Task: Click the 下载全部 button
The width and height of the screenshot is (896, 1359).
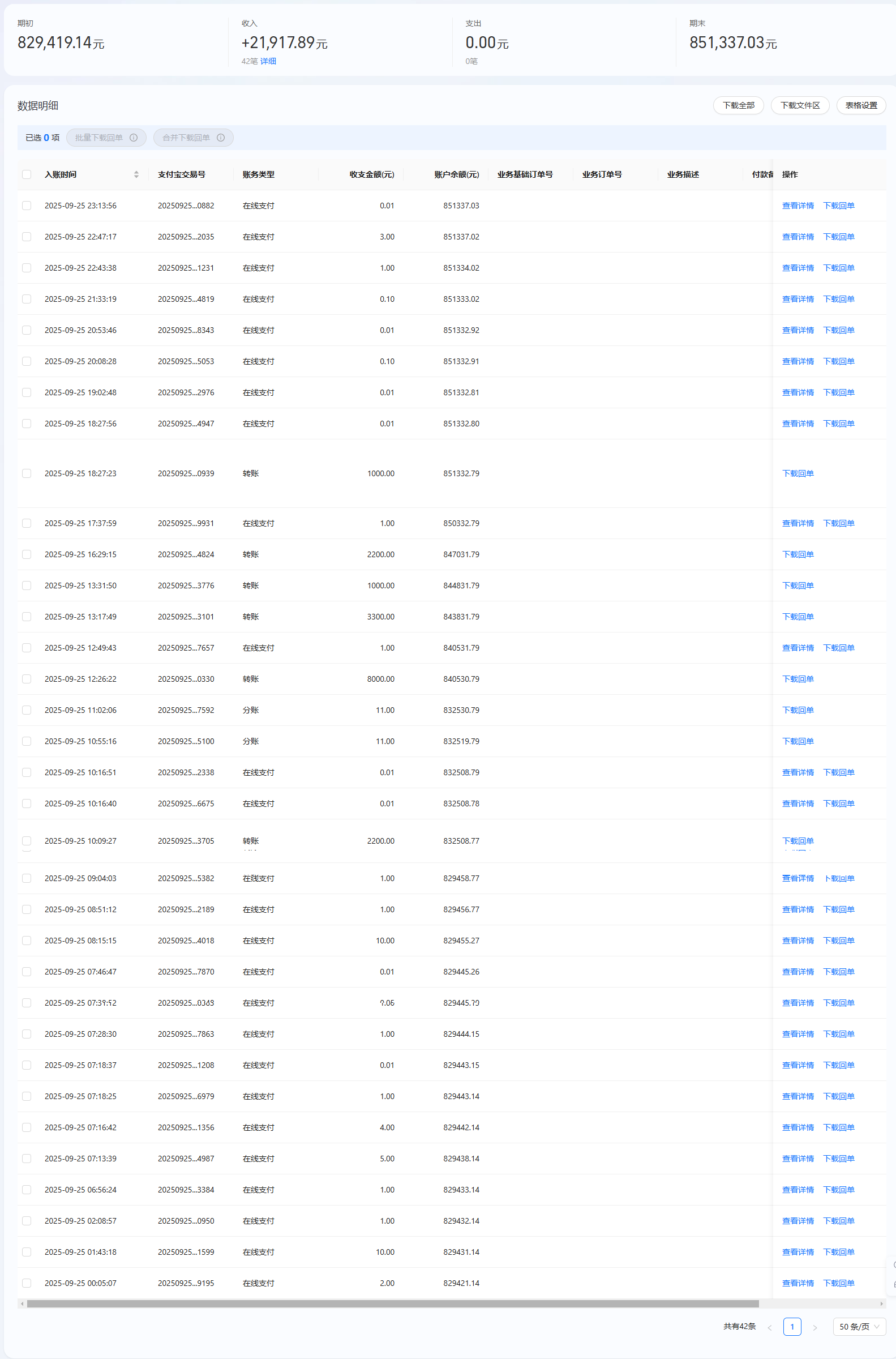Action: [x=738, y=105]
